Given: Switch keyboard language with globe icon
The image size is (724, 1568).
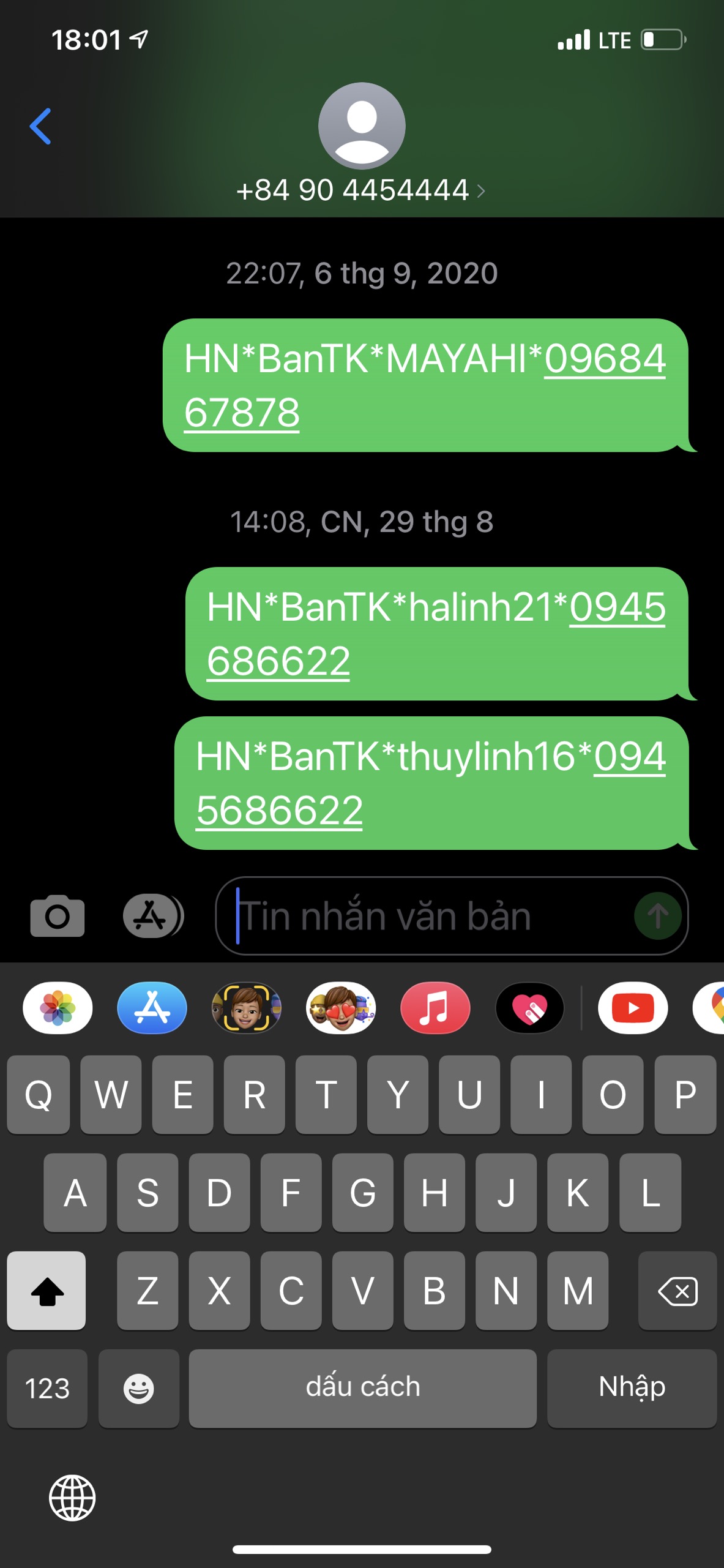Looking at the screenshot, I should (x=72, y=1498).
